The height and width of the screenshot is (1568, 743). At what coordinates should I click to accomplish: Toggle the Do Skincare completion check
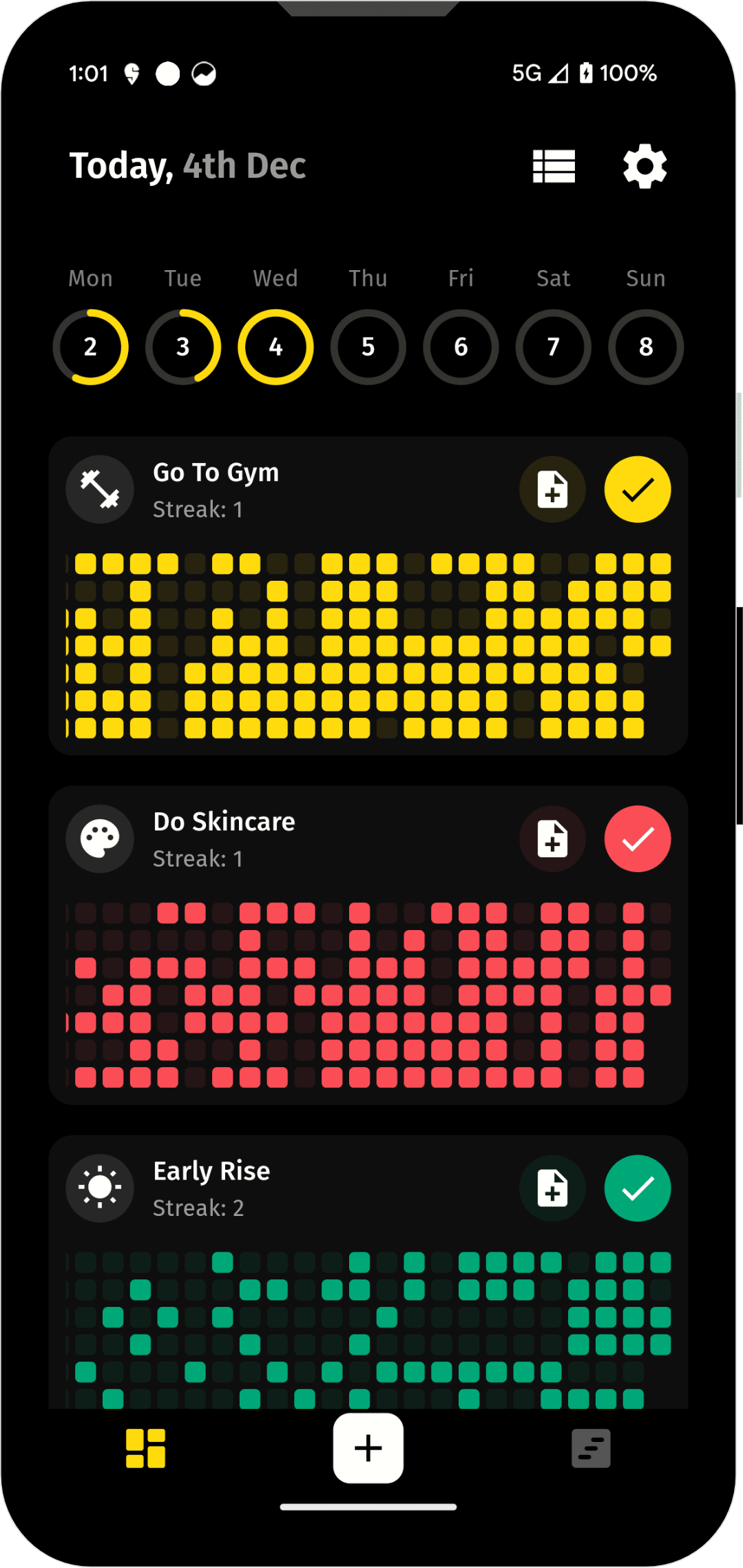[638, 839]
